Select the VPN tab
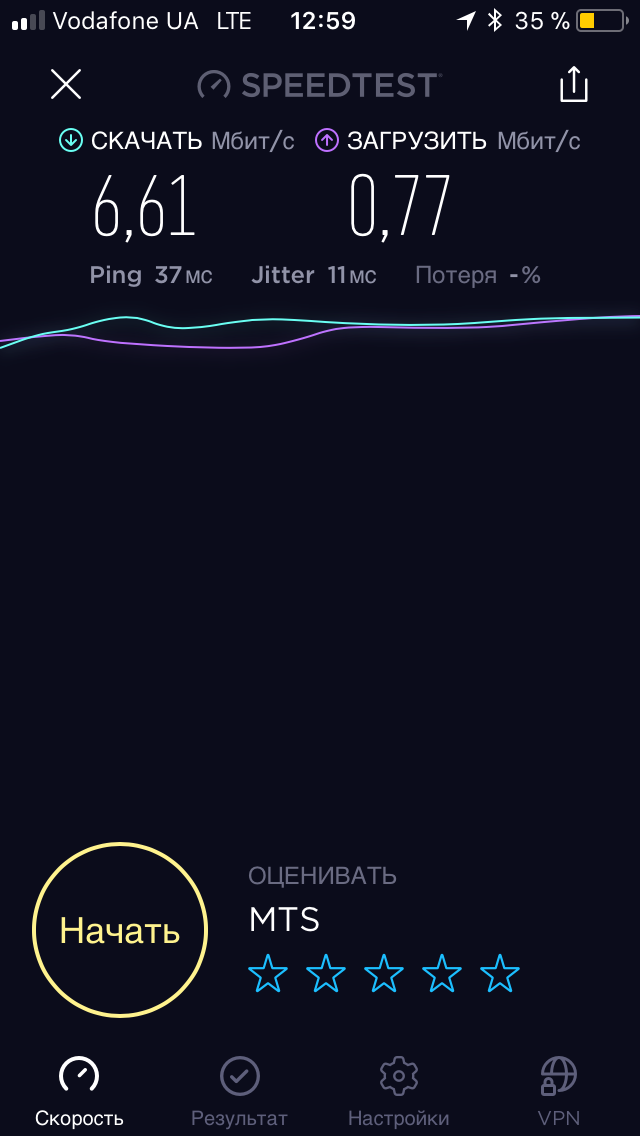 558,1090
